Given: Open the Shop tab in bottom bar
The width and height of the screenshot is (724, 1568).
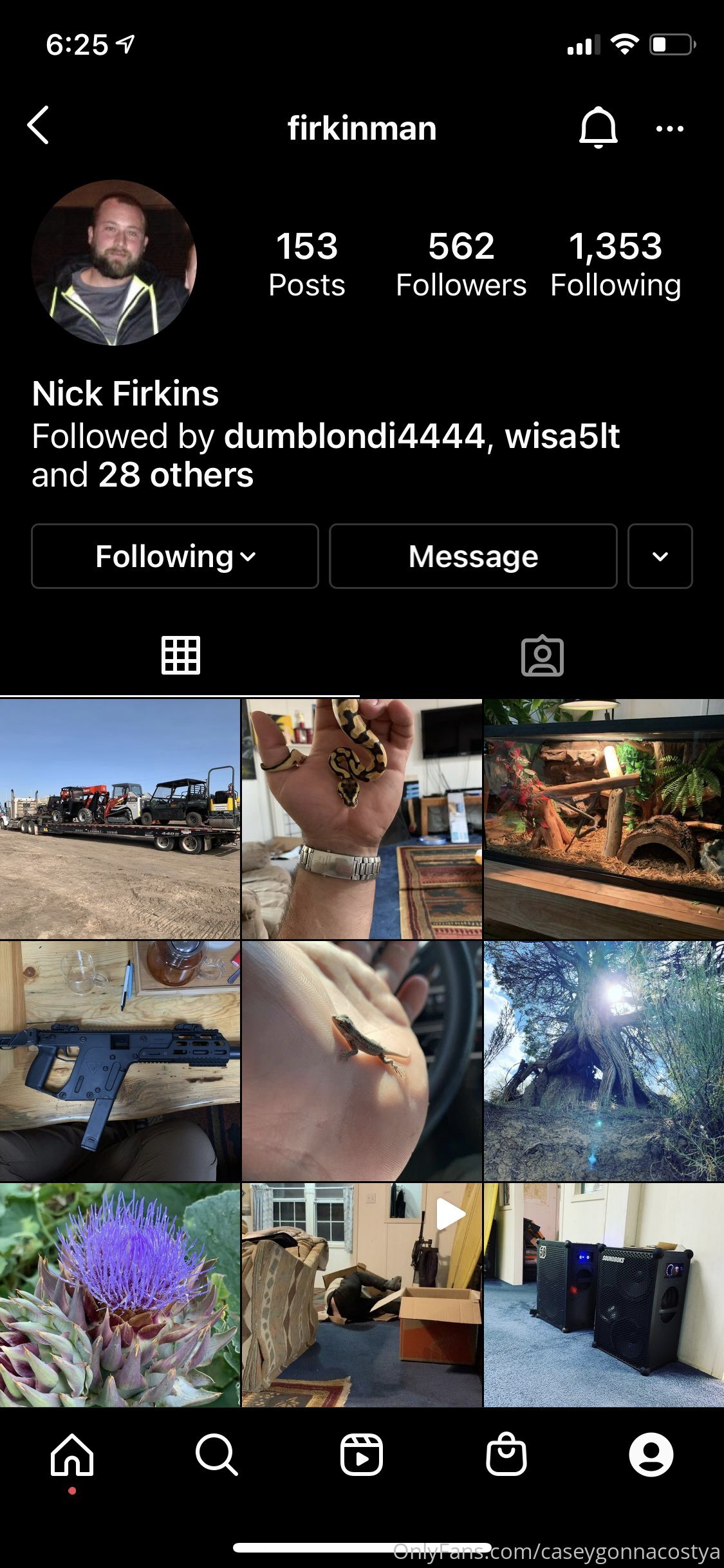Looking at the screenshot, I should (506, 1455).
